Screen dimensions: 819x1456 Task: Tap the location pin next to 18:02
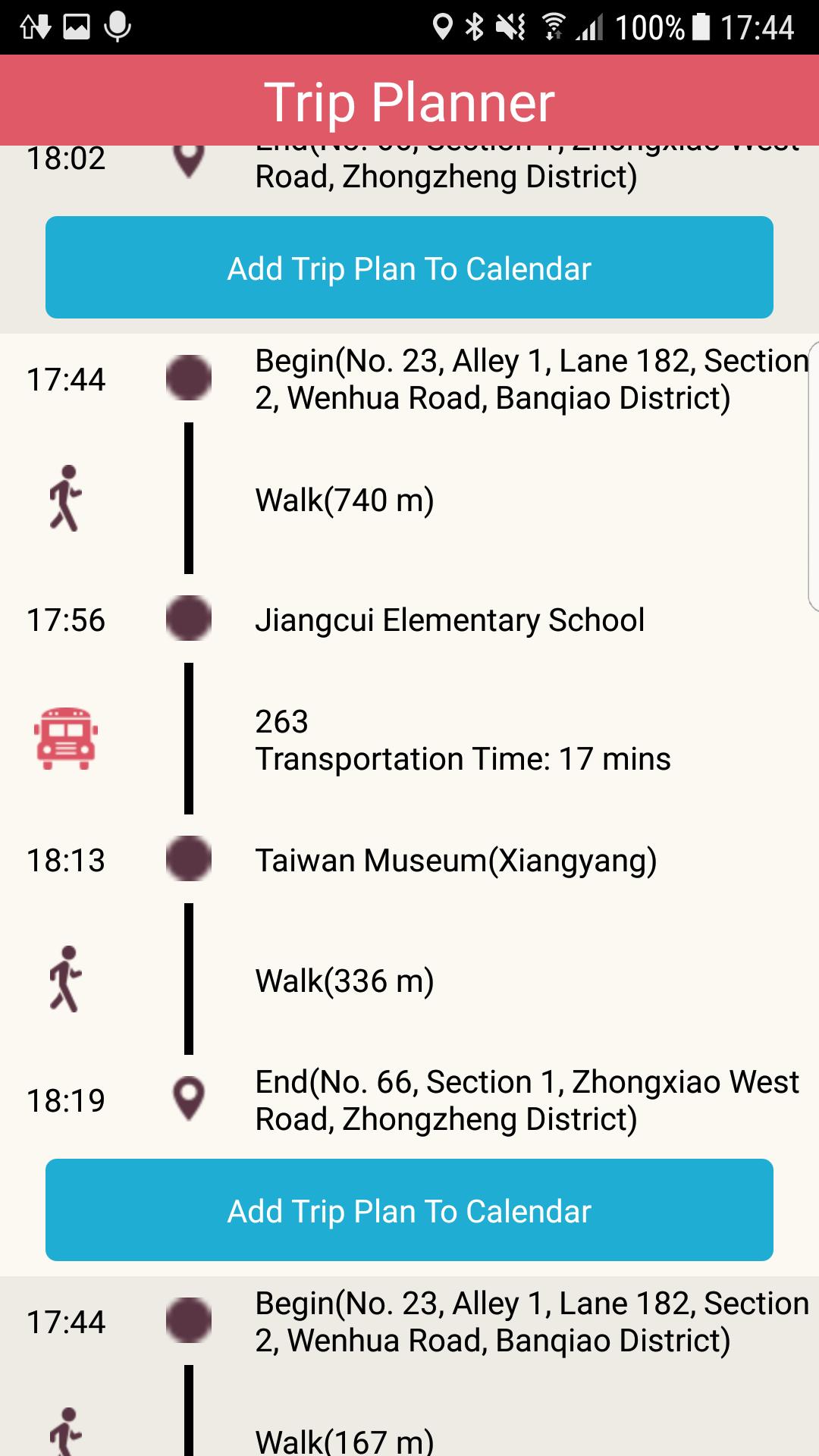190,159
